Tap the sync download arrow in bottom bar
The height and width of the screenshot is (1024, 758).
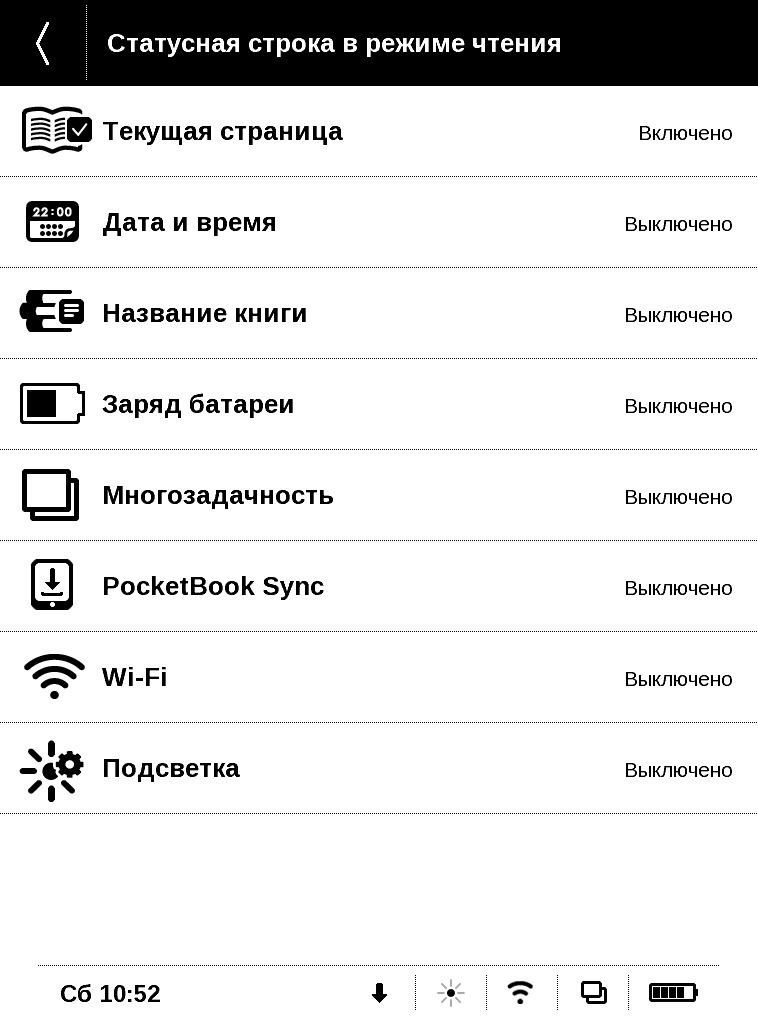click(379, 993)
